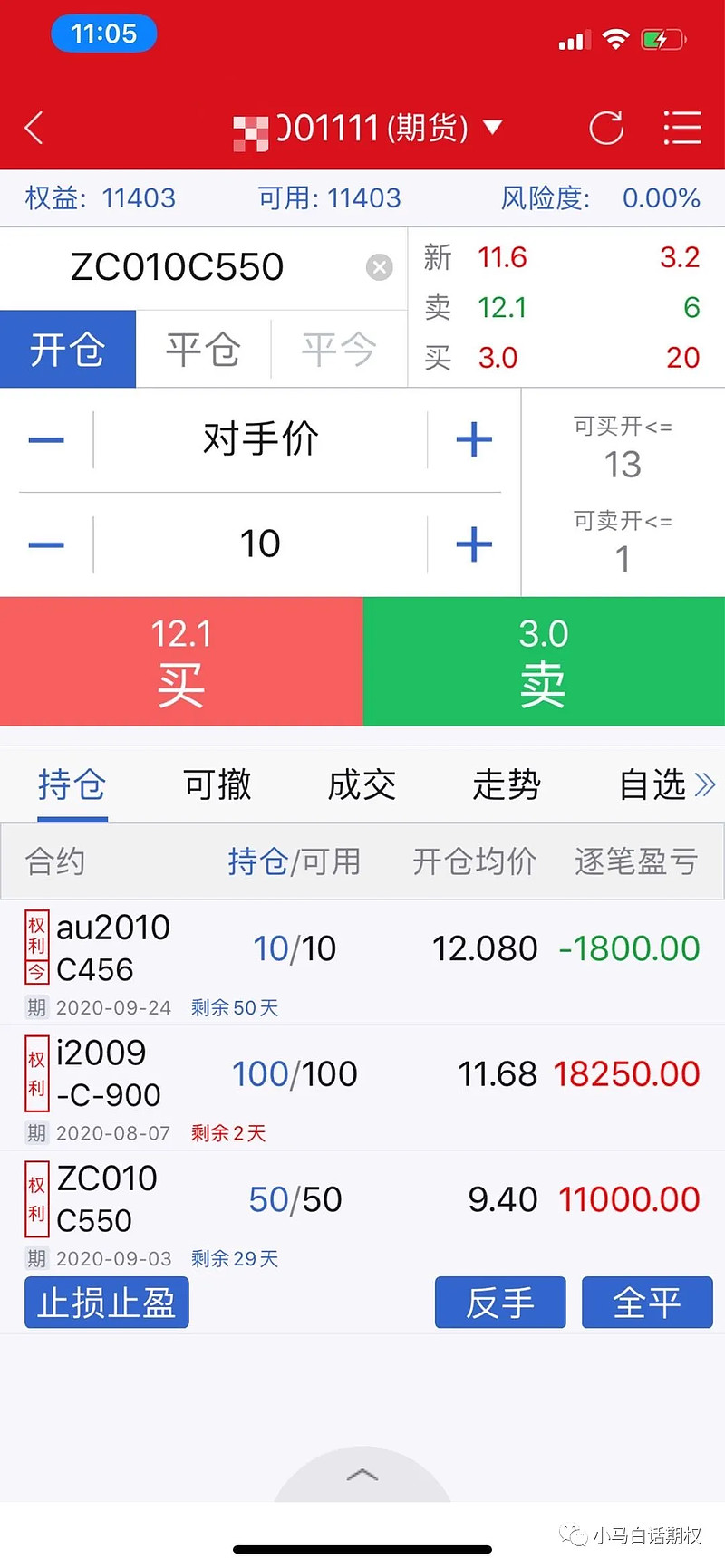725x1568 pixels.
Task: Select the 开仓 tab
Action: point(68,349)
